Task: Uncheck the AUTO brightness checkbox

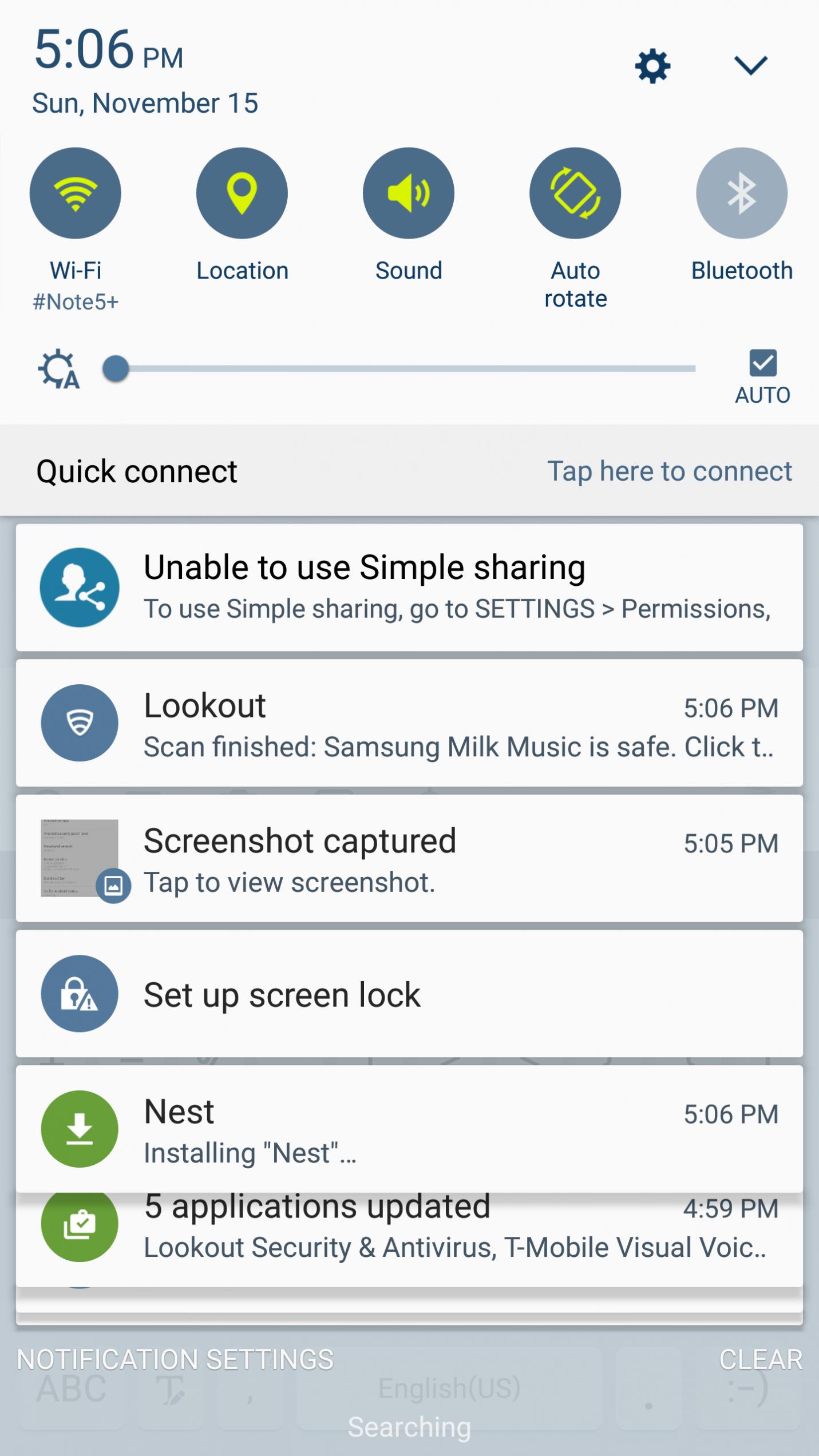Action: click(763, 364)
